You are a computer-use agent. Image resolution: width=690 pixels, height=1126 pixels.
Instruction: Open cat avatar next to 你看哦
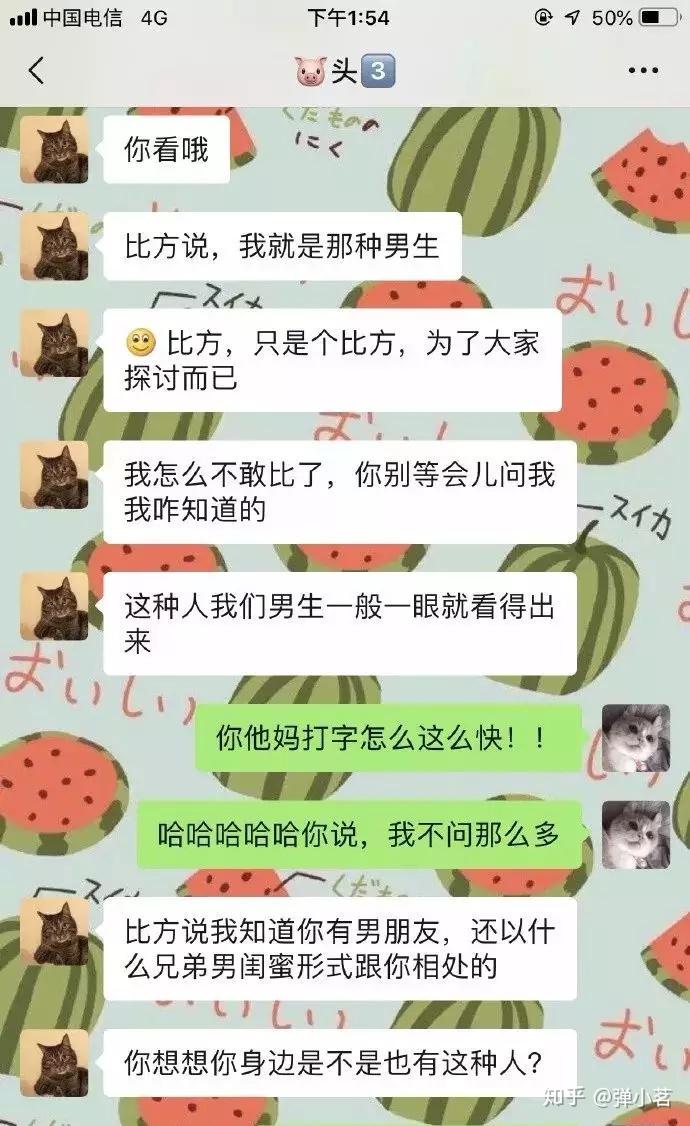54,149
